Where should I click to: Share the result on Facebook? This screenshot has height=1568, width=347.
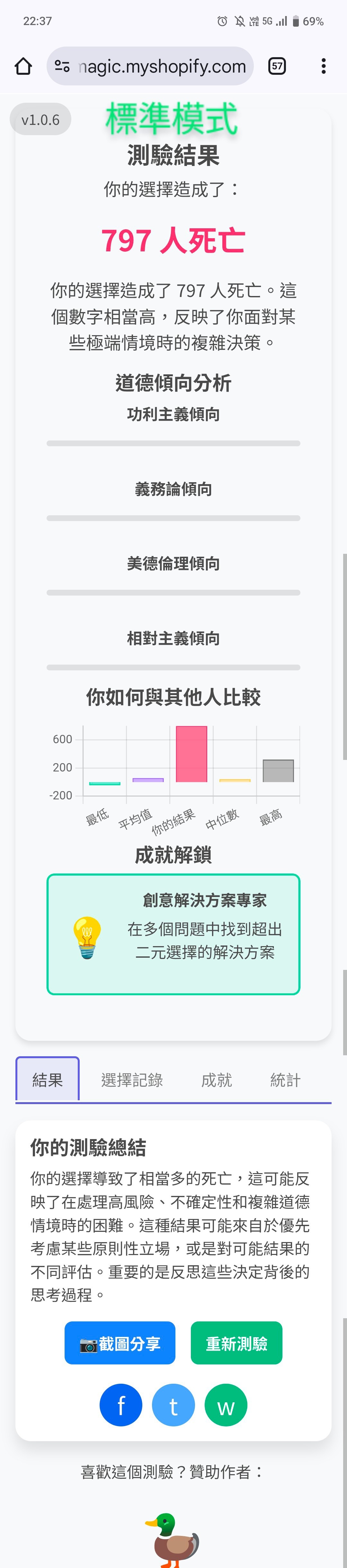click(120, 1406)
